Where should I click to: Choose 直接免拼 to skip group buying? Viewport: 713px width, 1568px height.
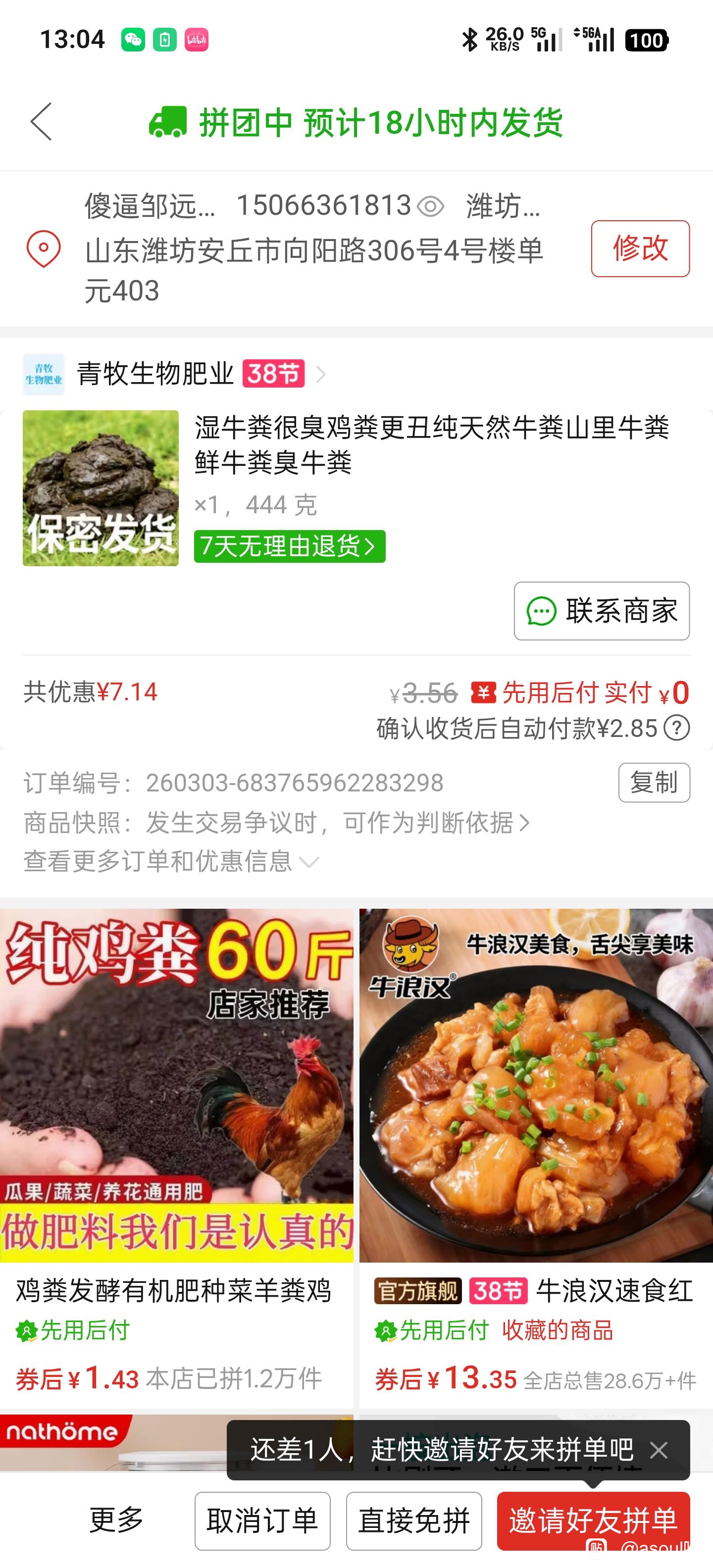pos(414,1520)
